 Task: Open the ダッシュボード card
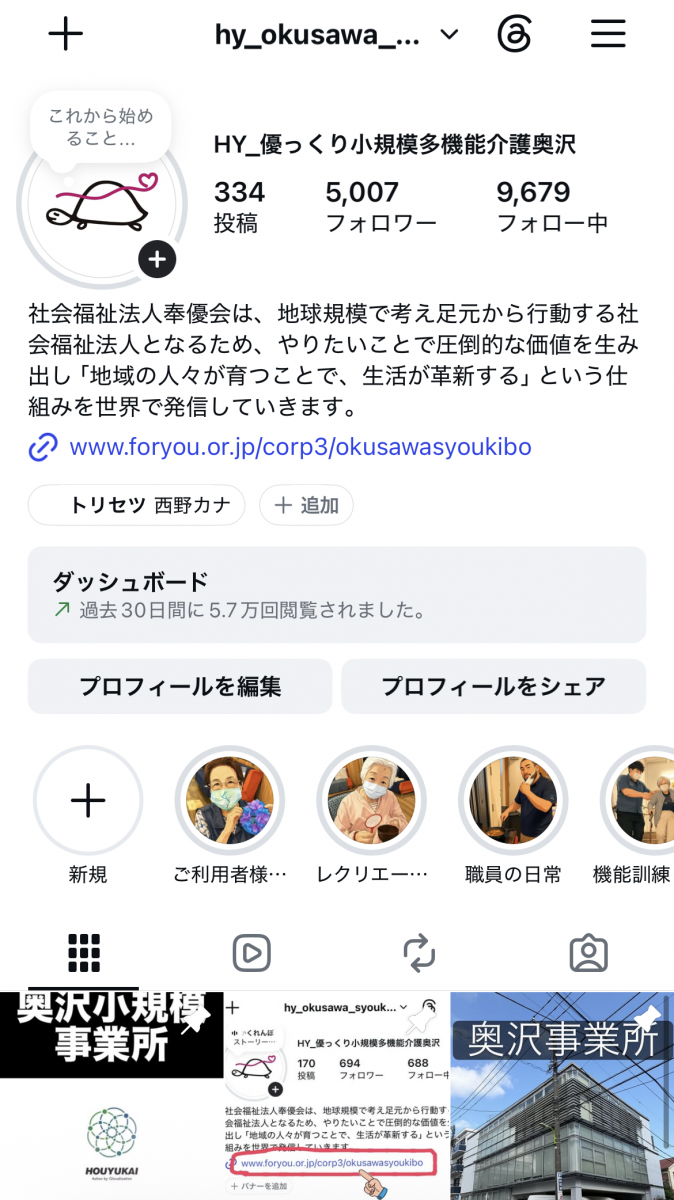point(337,594)
